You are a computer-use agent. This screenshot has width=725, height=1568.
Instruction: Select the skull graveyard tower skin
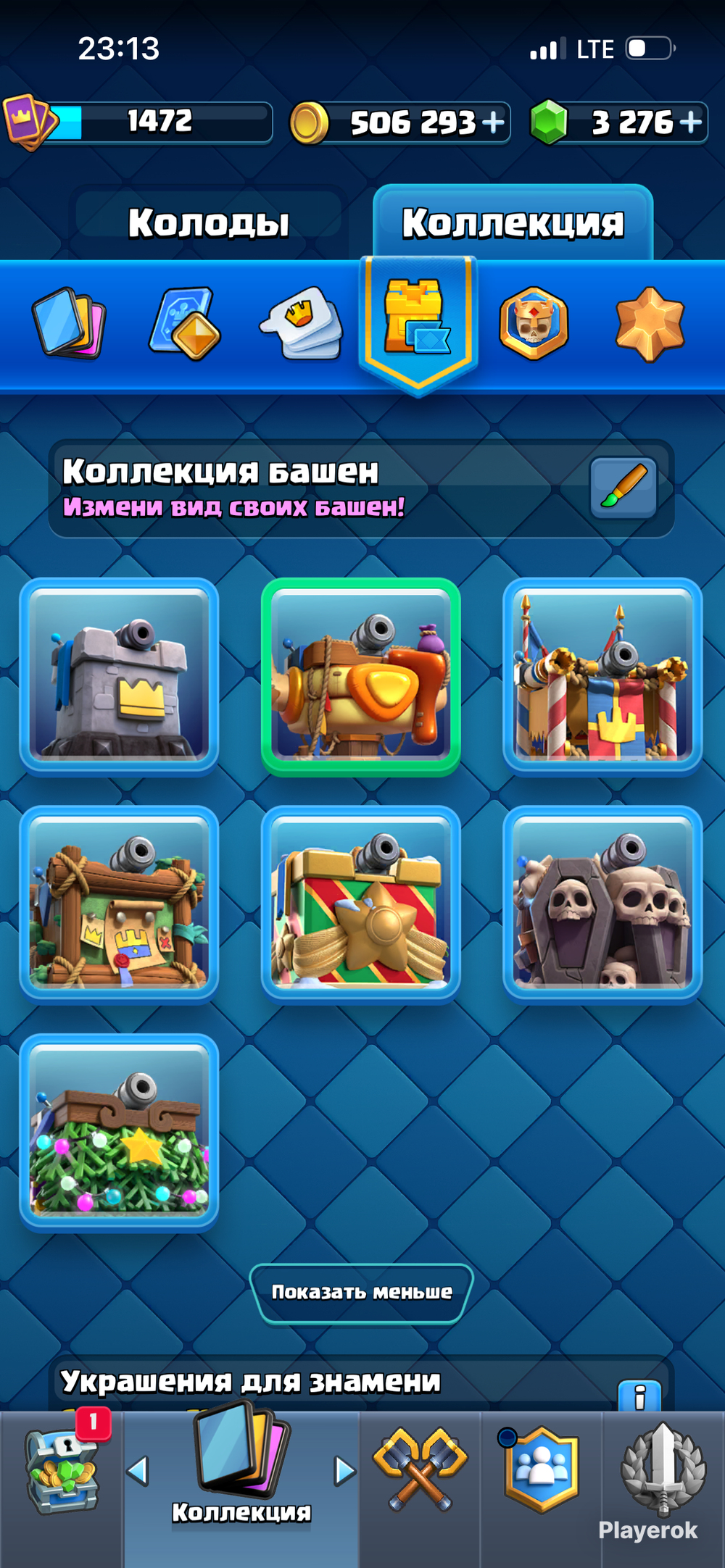(602, 904)
